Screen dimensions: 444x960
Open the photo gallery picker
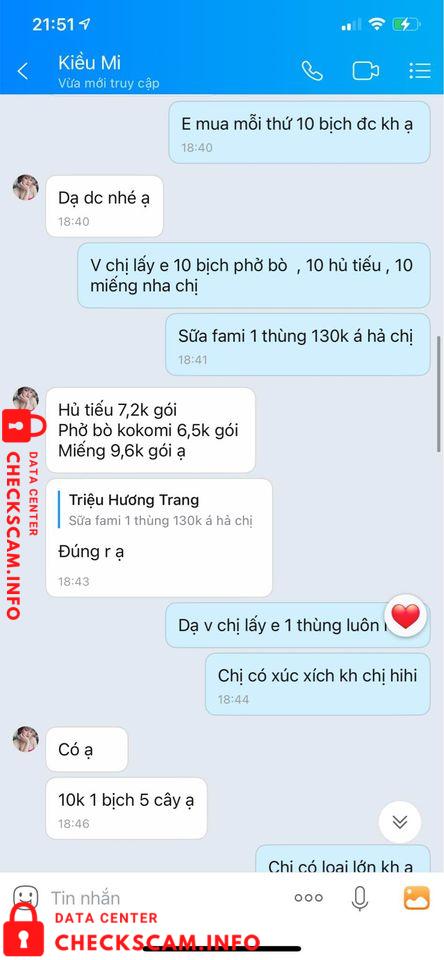417,898
